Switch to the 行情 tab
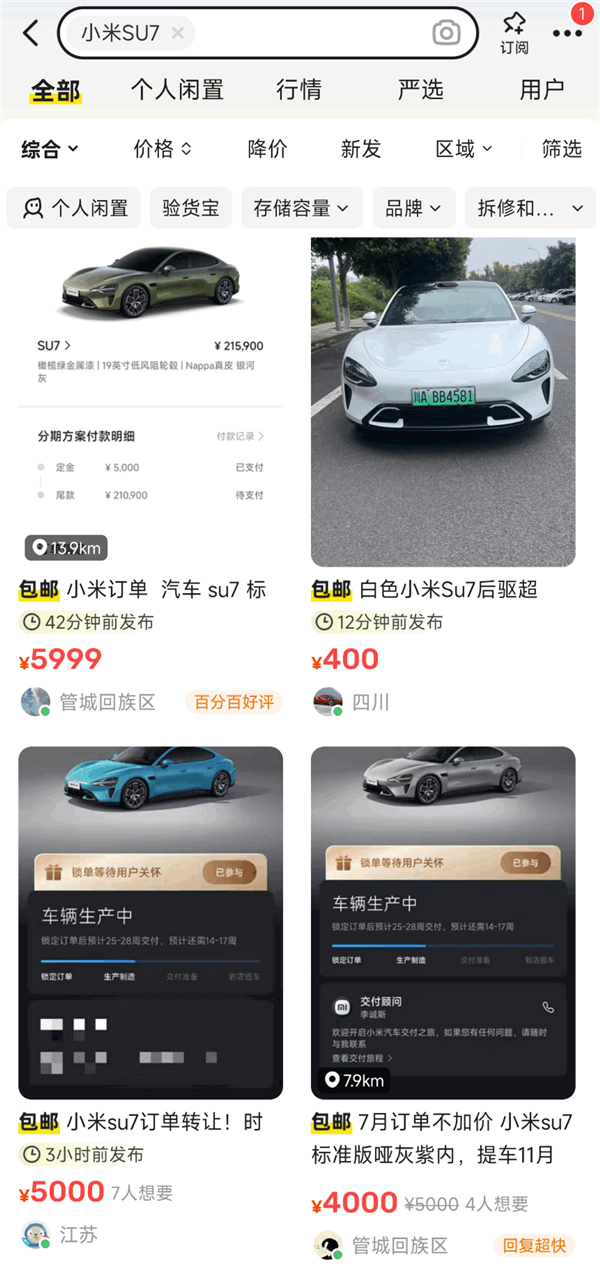600x1271 pixels. click(x=299, y=90)
